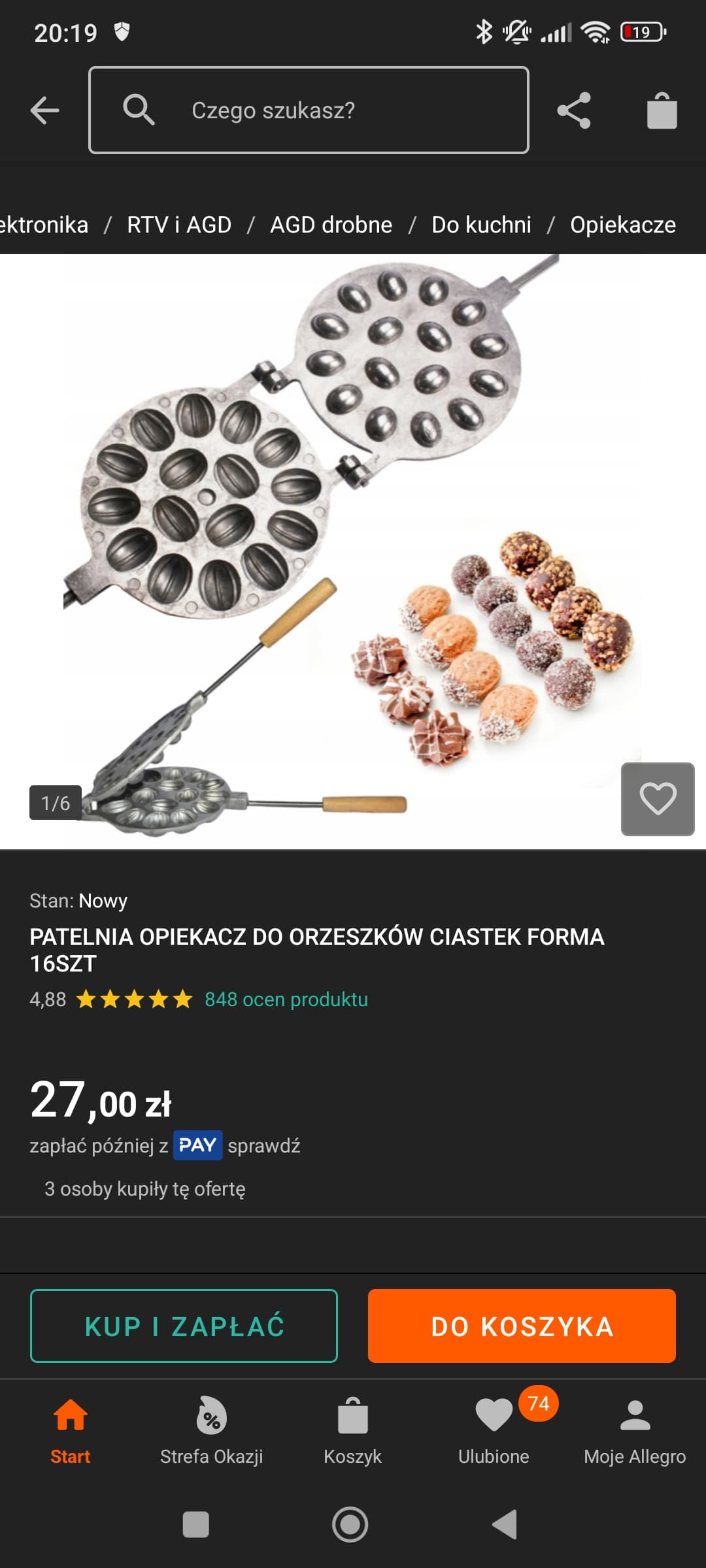This screenshot has width=706, height=1568.
Task: Switch to the Start tab
Action: point(71,1431)
